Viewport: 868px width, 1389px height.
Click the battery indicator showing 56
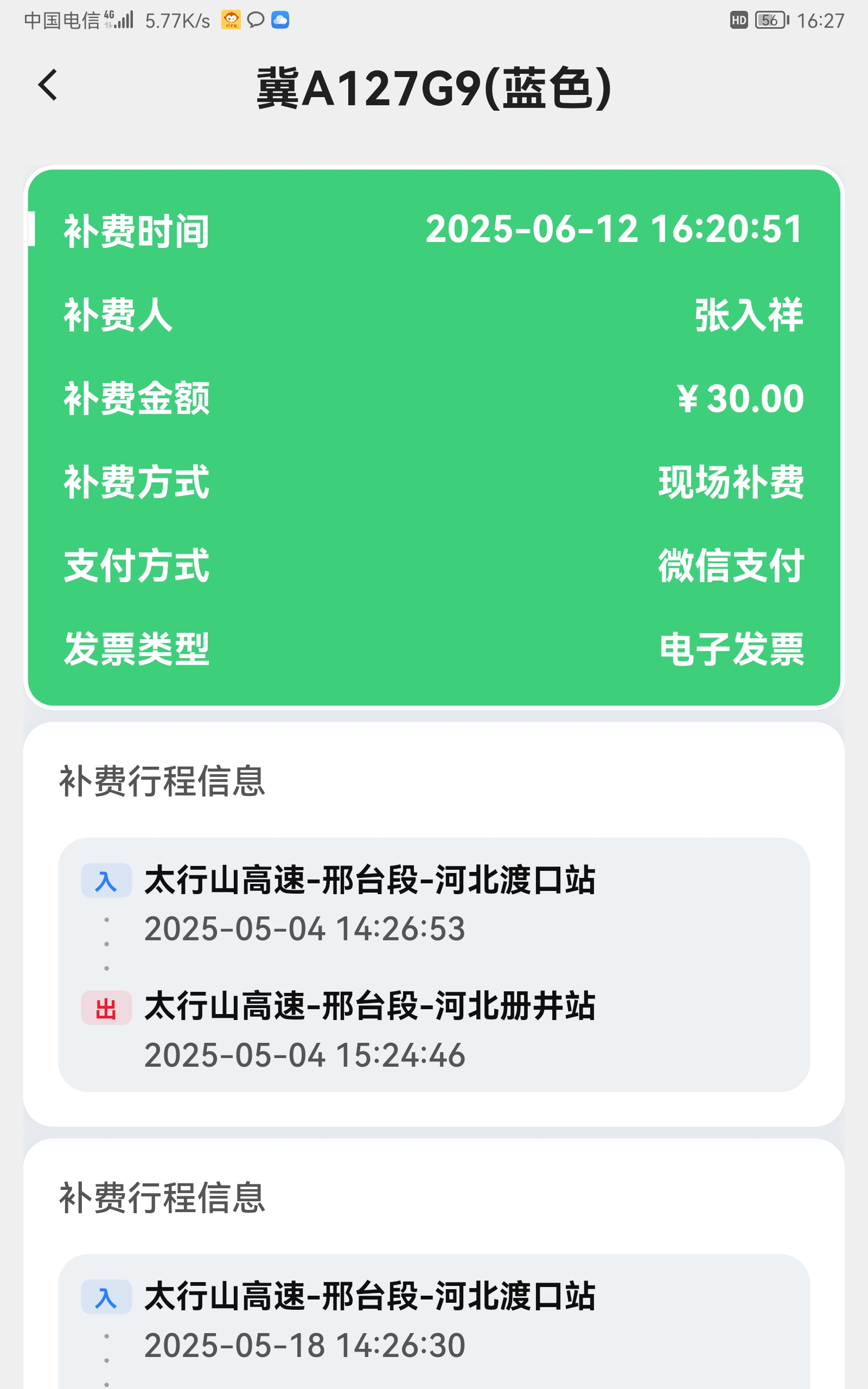[x=771, y=20]
